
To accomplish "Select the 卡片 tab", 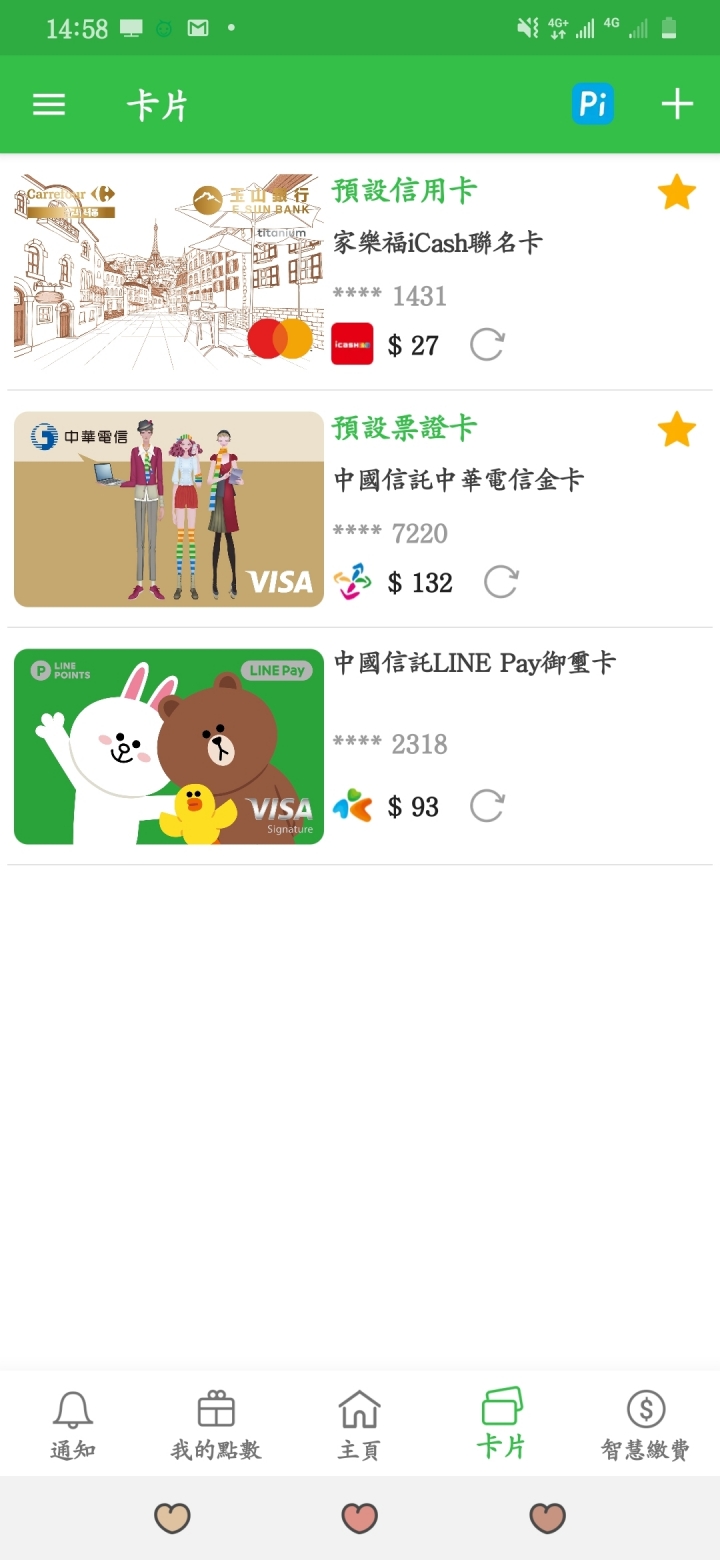I will pyautogui.click(x=502, y=1422).
